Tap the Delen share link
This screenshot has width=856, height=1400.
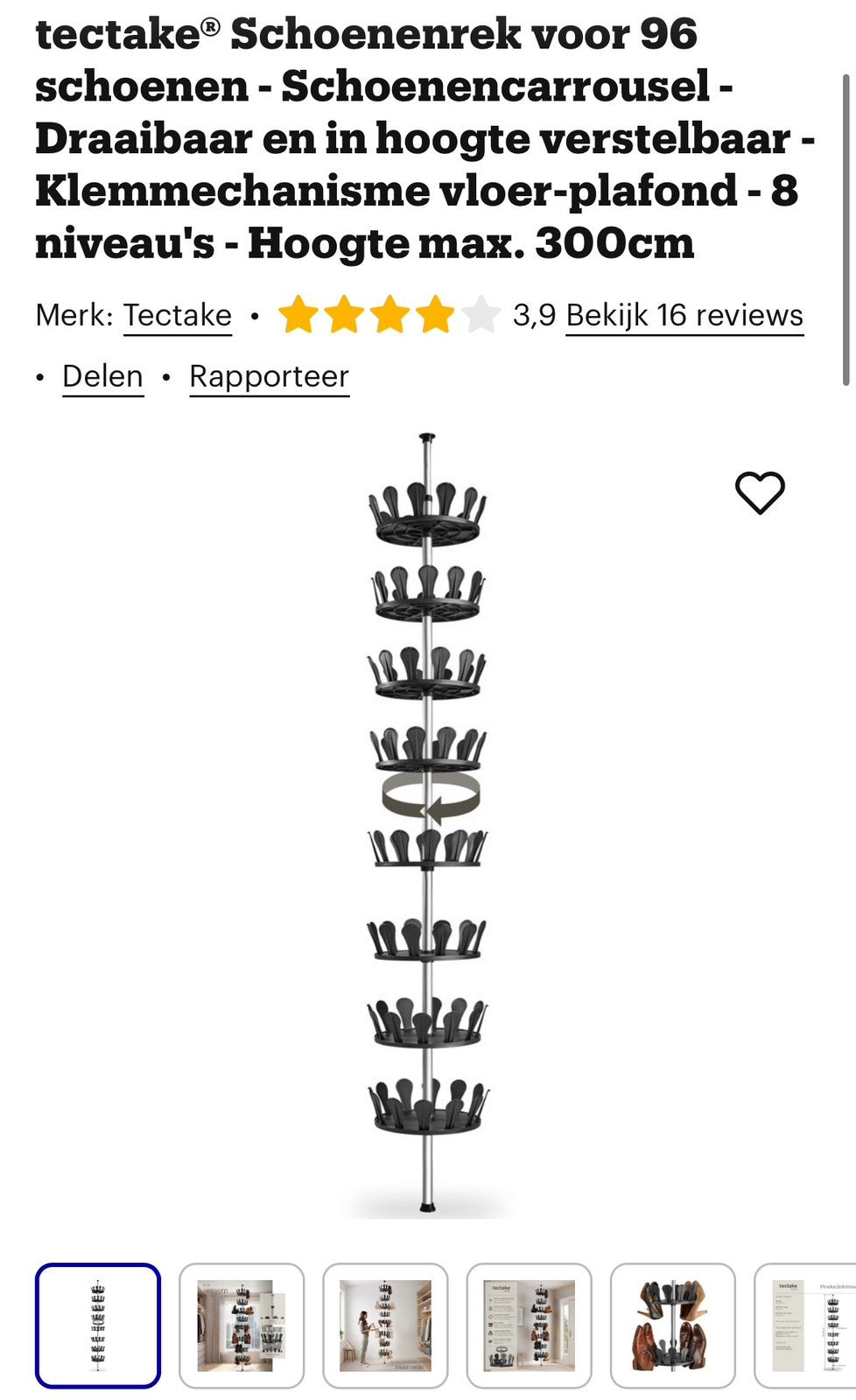pyautogui.click(x=102, y=376)
